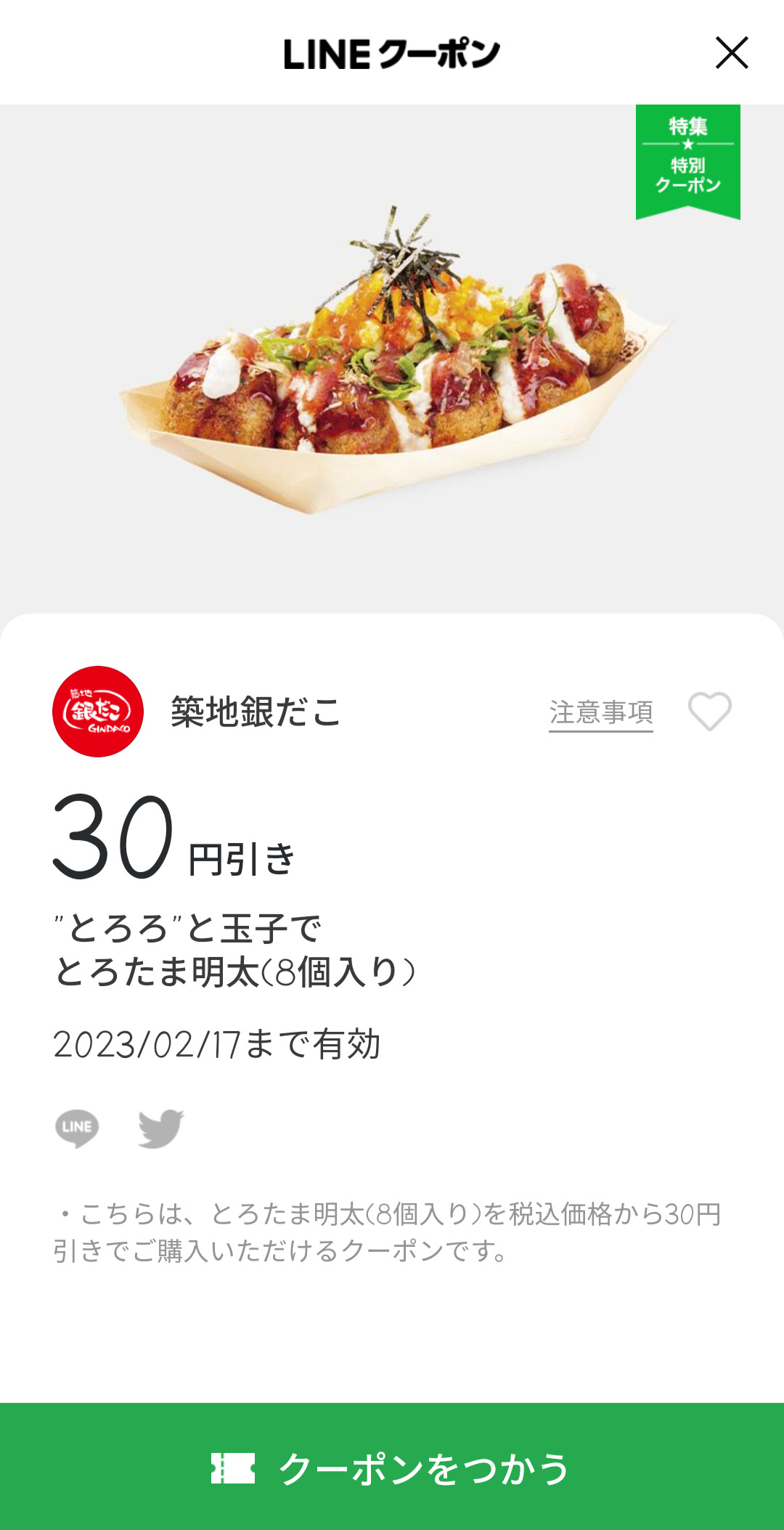Share the coupon via LINE

click(x=77, y=1128)
